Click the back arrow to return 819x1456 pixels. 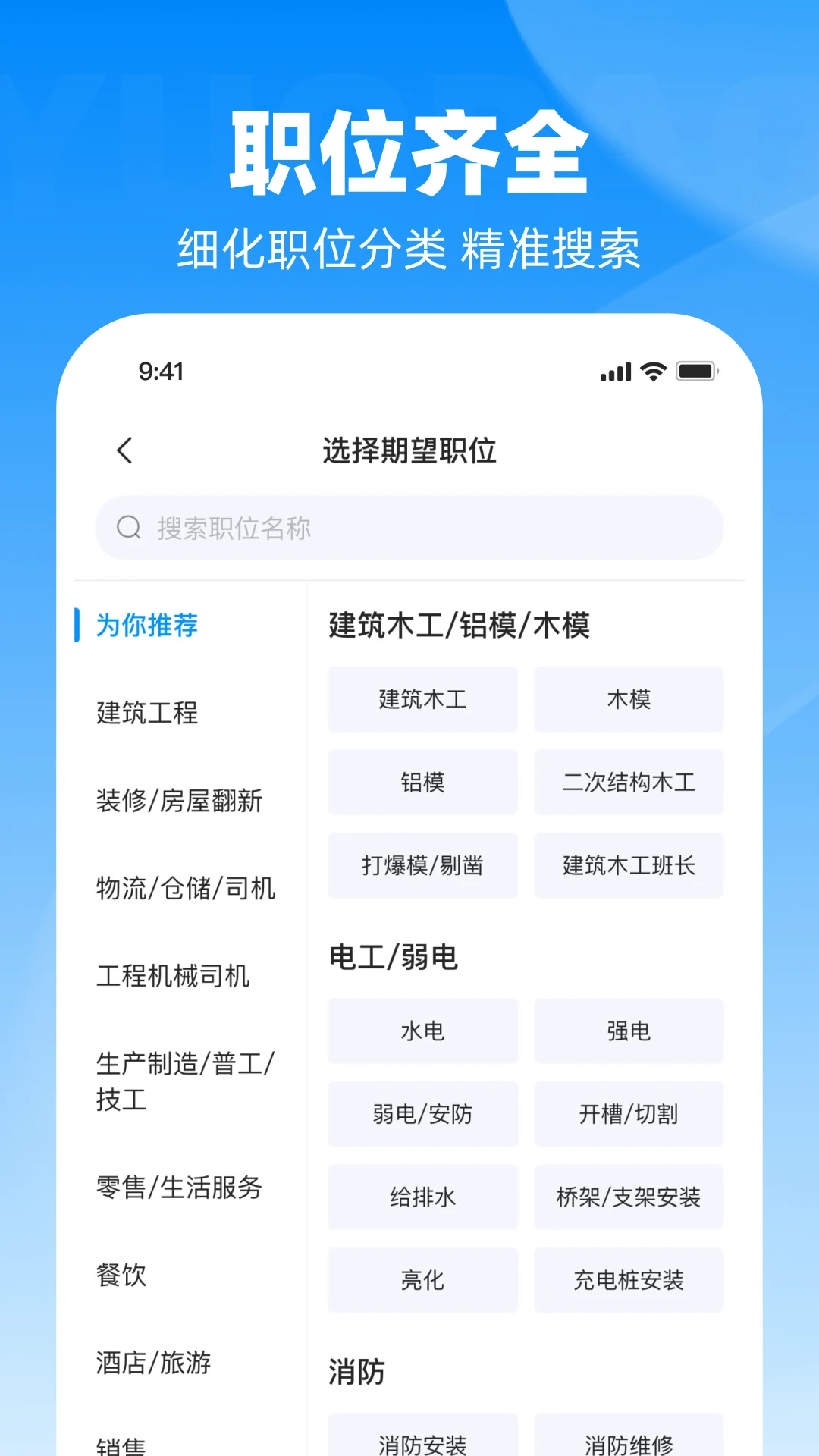pos(124,449)
